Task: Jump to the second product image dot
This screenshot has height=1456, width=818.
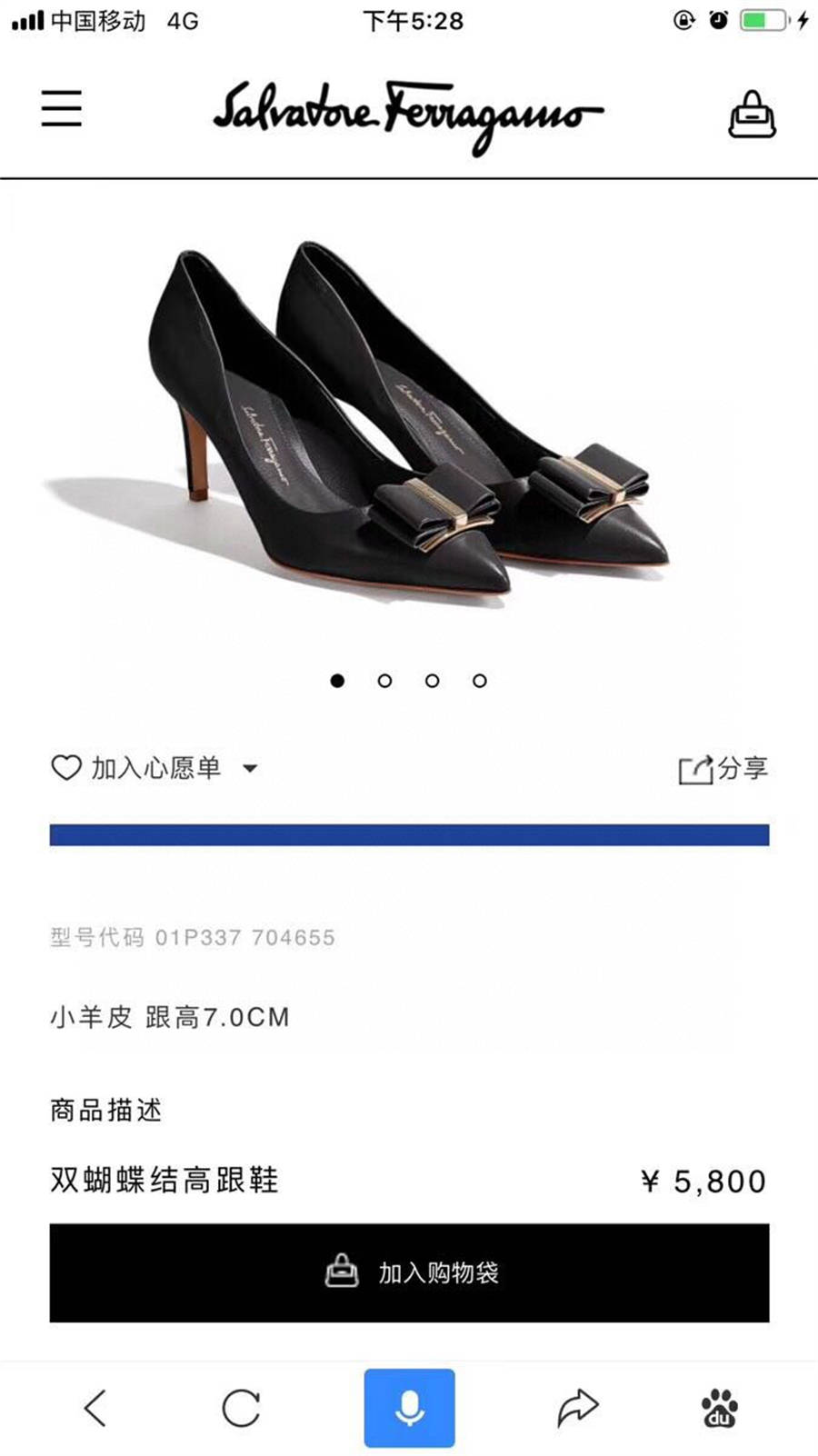Action: [384, 681]
